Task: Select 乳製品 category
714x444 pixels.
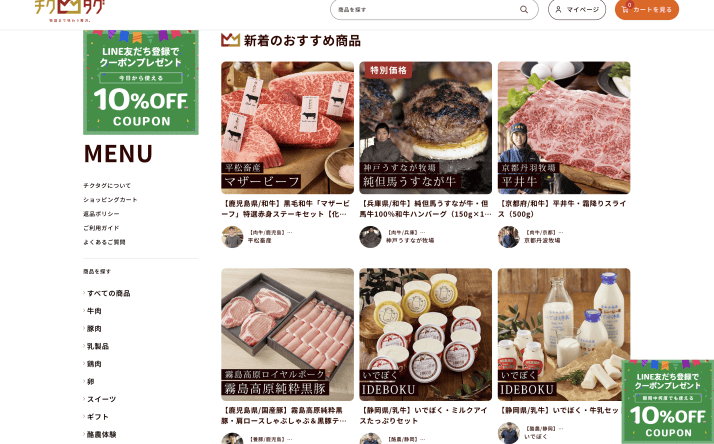Action: pyautogui.click(x=97, y=346)
